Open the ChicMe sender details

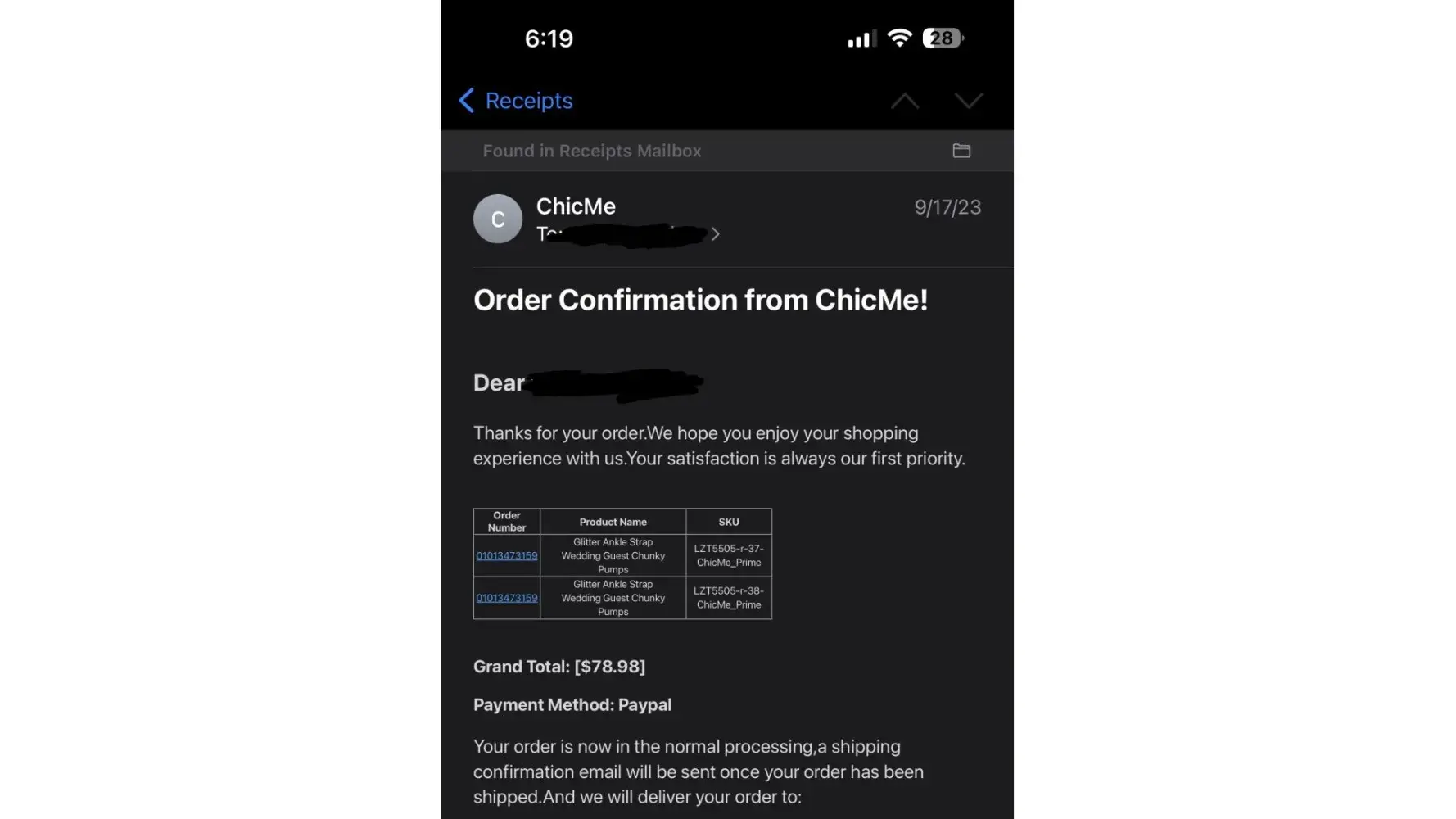(576, 206)
